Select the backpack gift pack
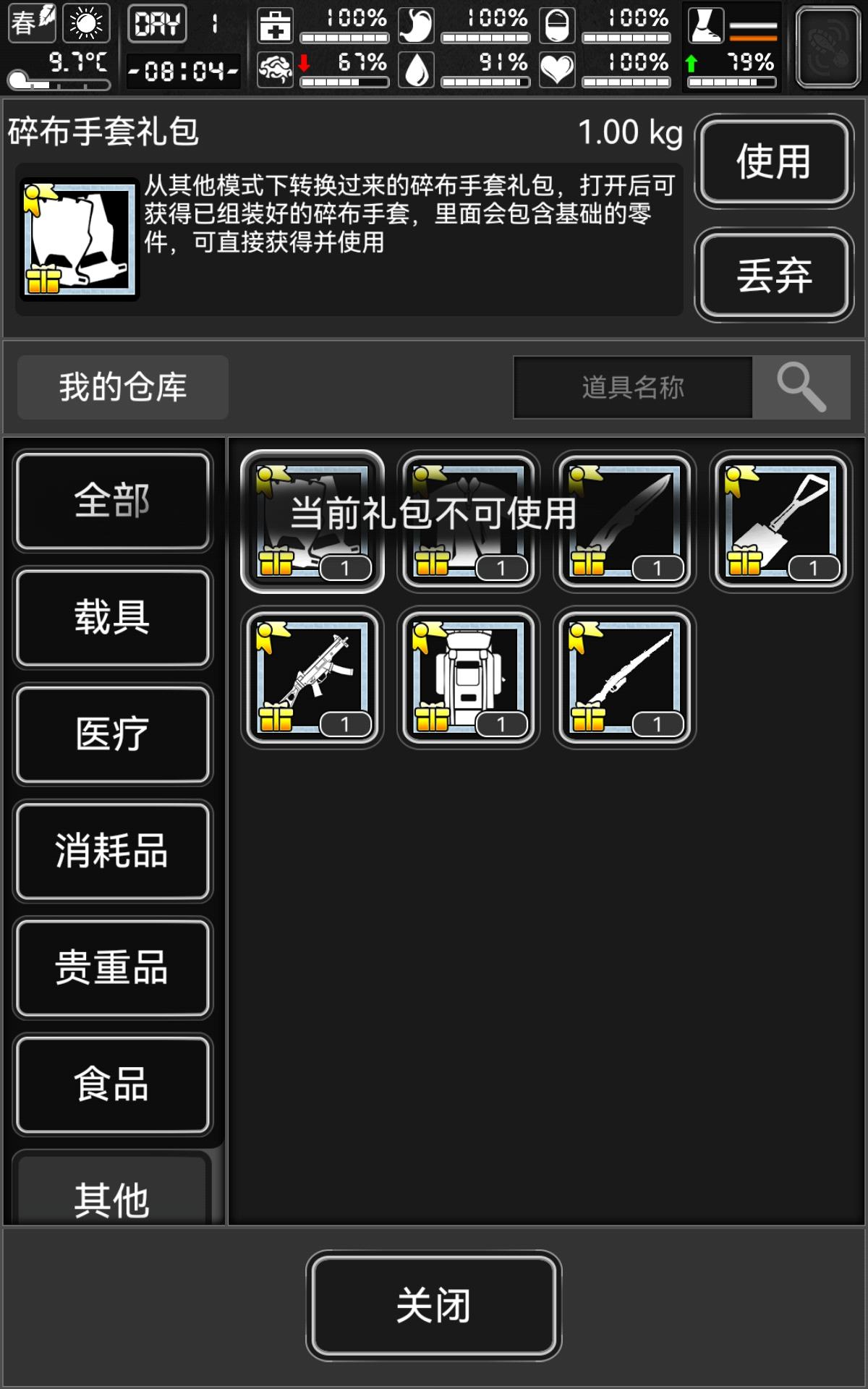Screen dimensions: 868x1389 (x=468, y=678)
